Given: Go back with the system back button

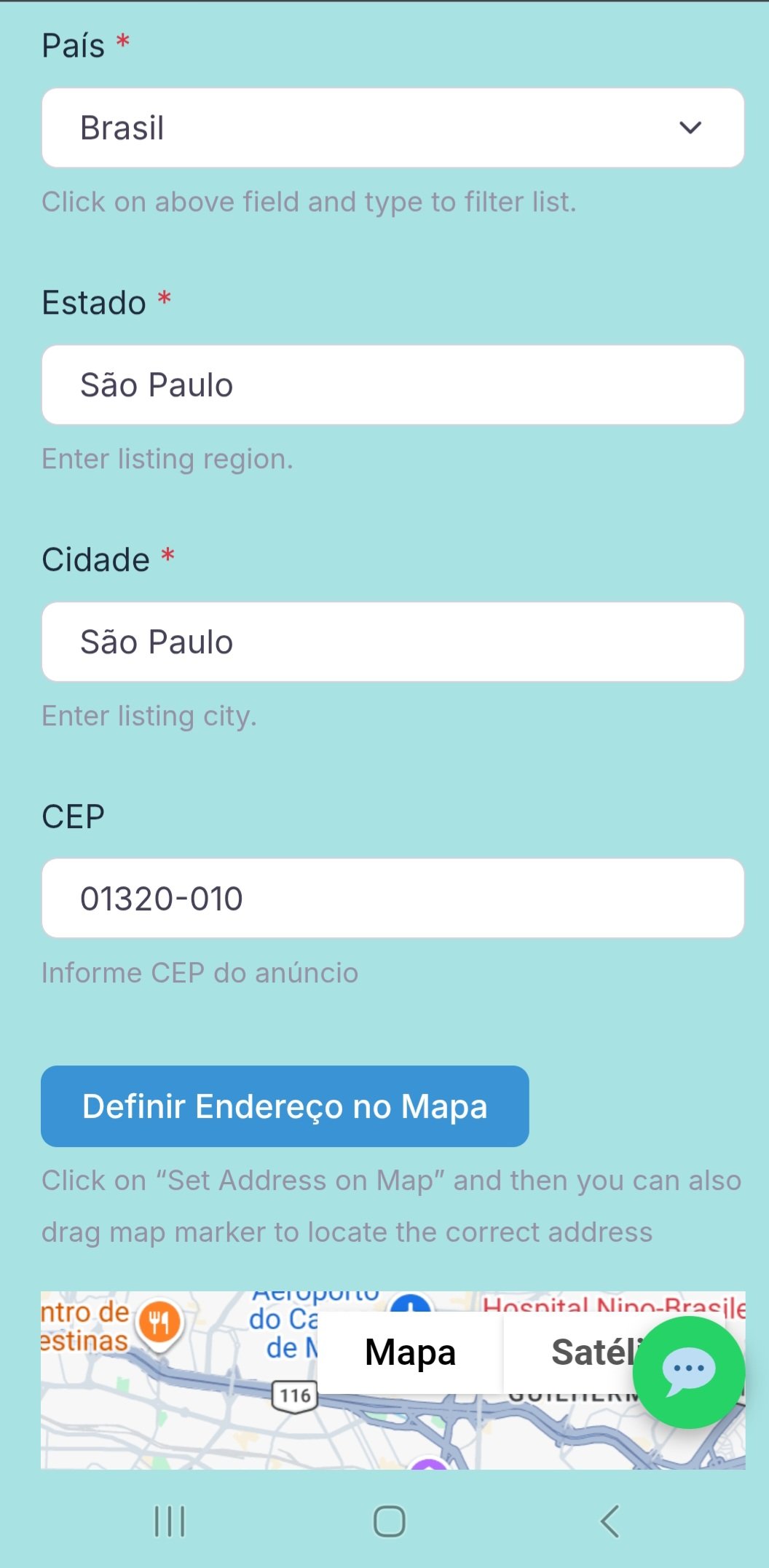Looking at the screenshot, I should click(x=610, y=1521).
